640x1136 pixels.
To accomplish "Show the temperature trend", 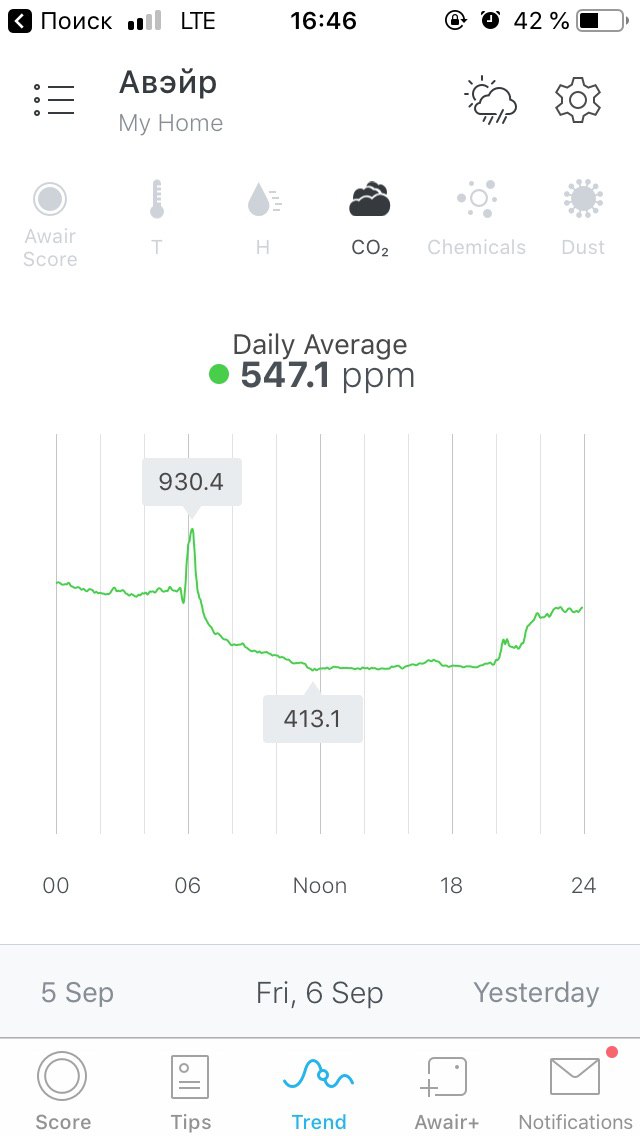I will pyautogui.click(x=157, y=218).
